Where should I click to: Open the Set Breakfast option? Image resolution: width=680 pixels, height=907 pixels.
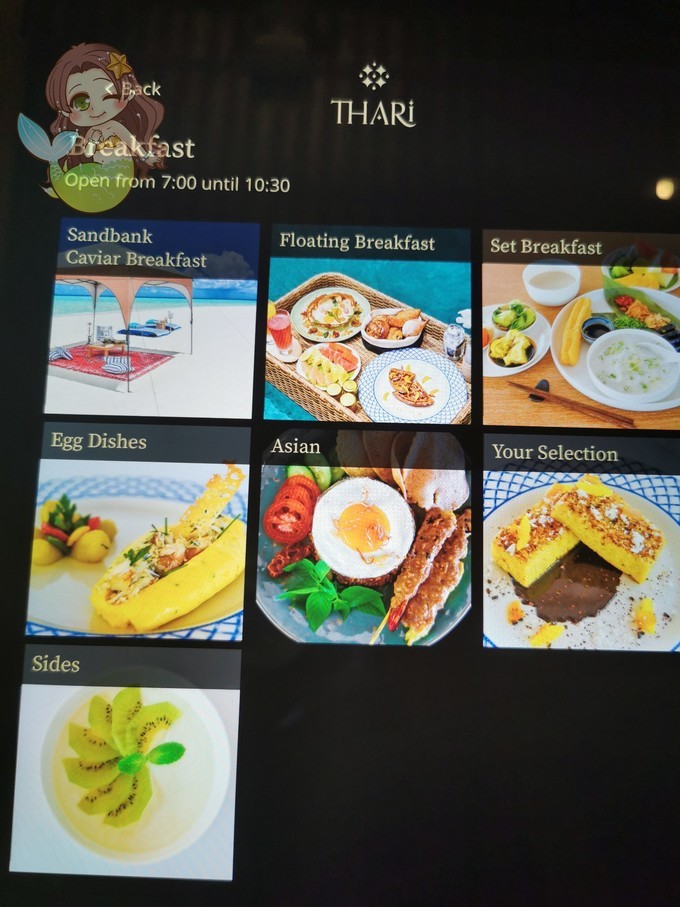580,330
